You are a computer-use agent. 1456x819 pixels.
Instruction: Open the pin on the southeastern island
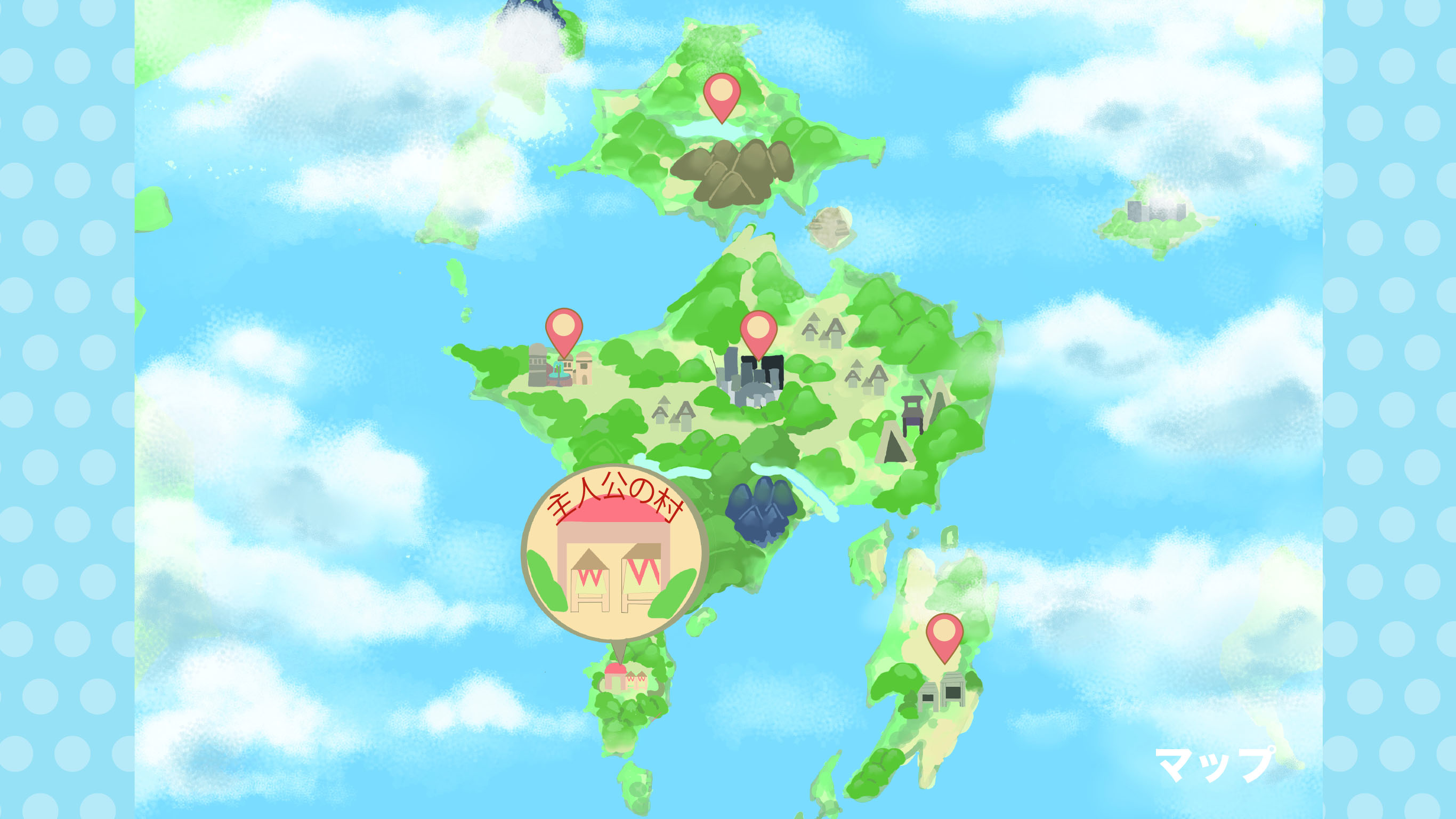pyautogui.click(x=944, y=635)
